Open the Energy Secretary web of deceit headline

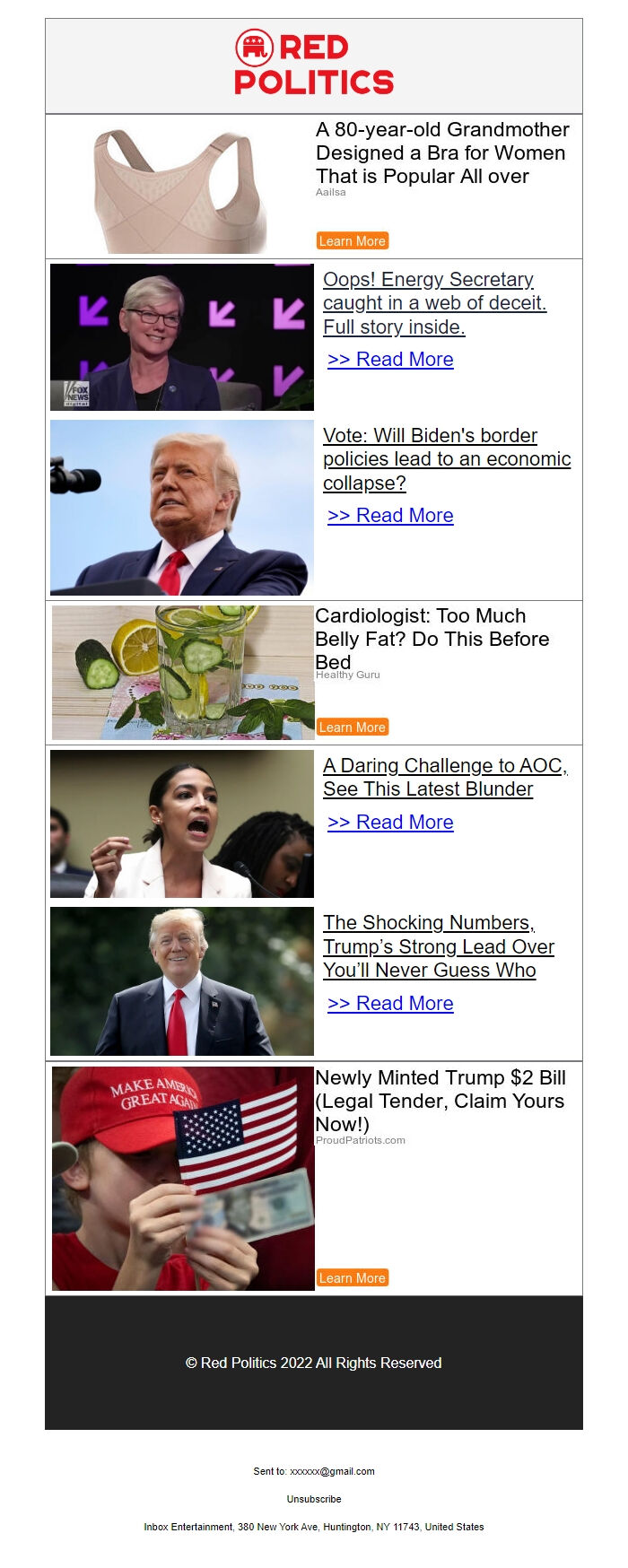click(x=434, y=303)
